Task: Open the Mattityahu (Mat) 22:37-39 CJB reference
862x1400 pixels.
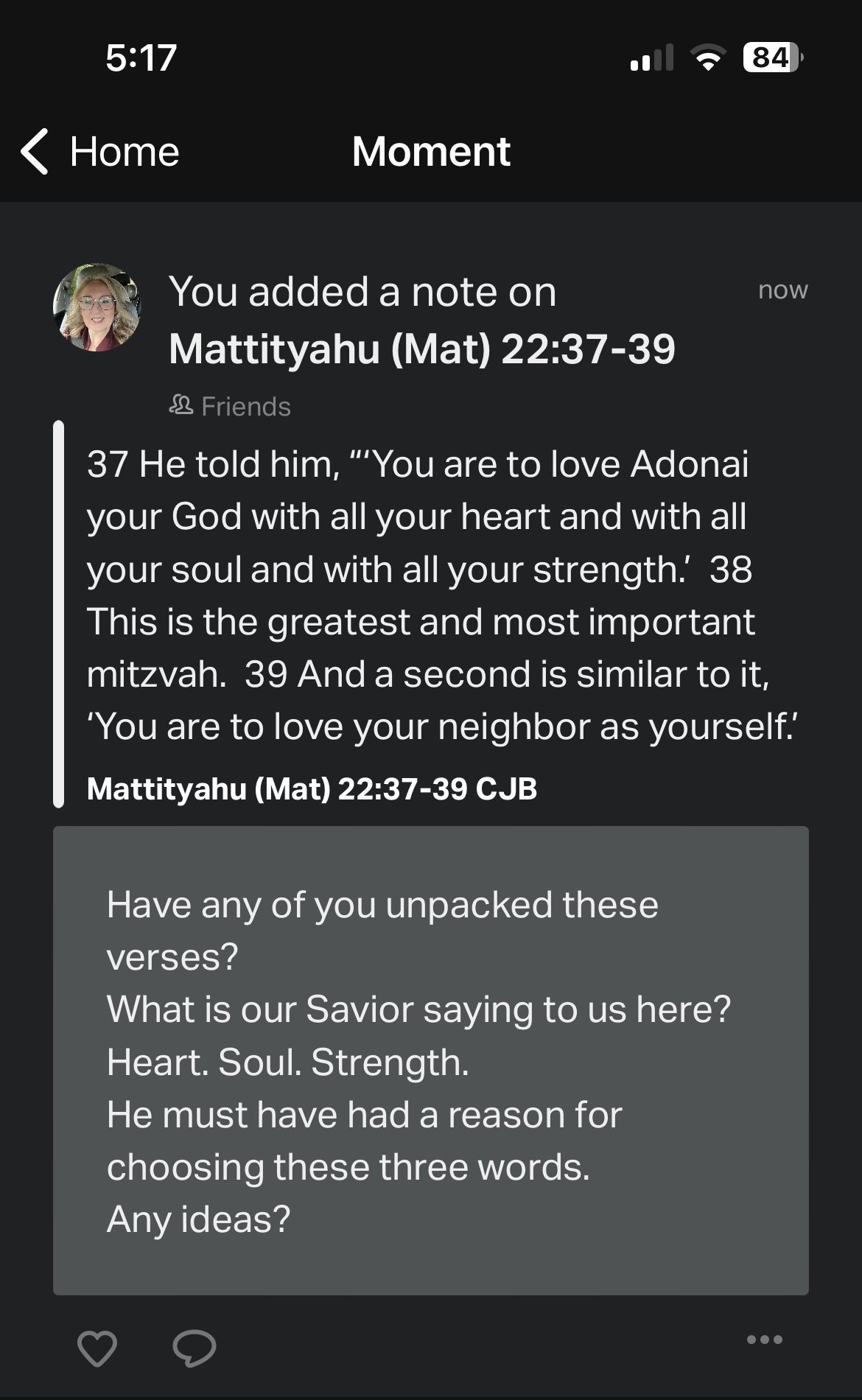Action: click(312, 789)
